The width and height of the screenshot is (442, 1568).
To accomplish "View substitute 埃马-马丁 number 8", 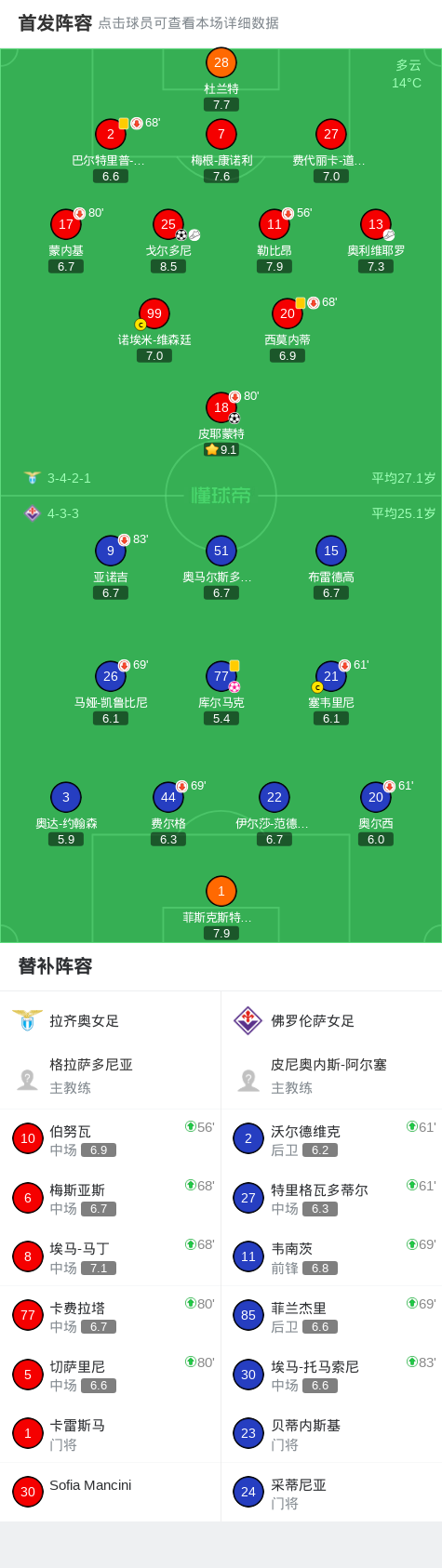I will pos(111,1256).
